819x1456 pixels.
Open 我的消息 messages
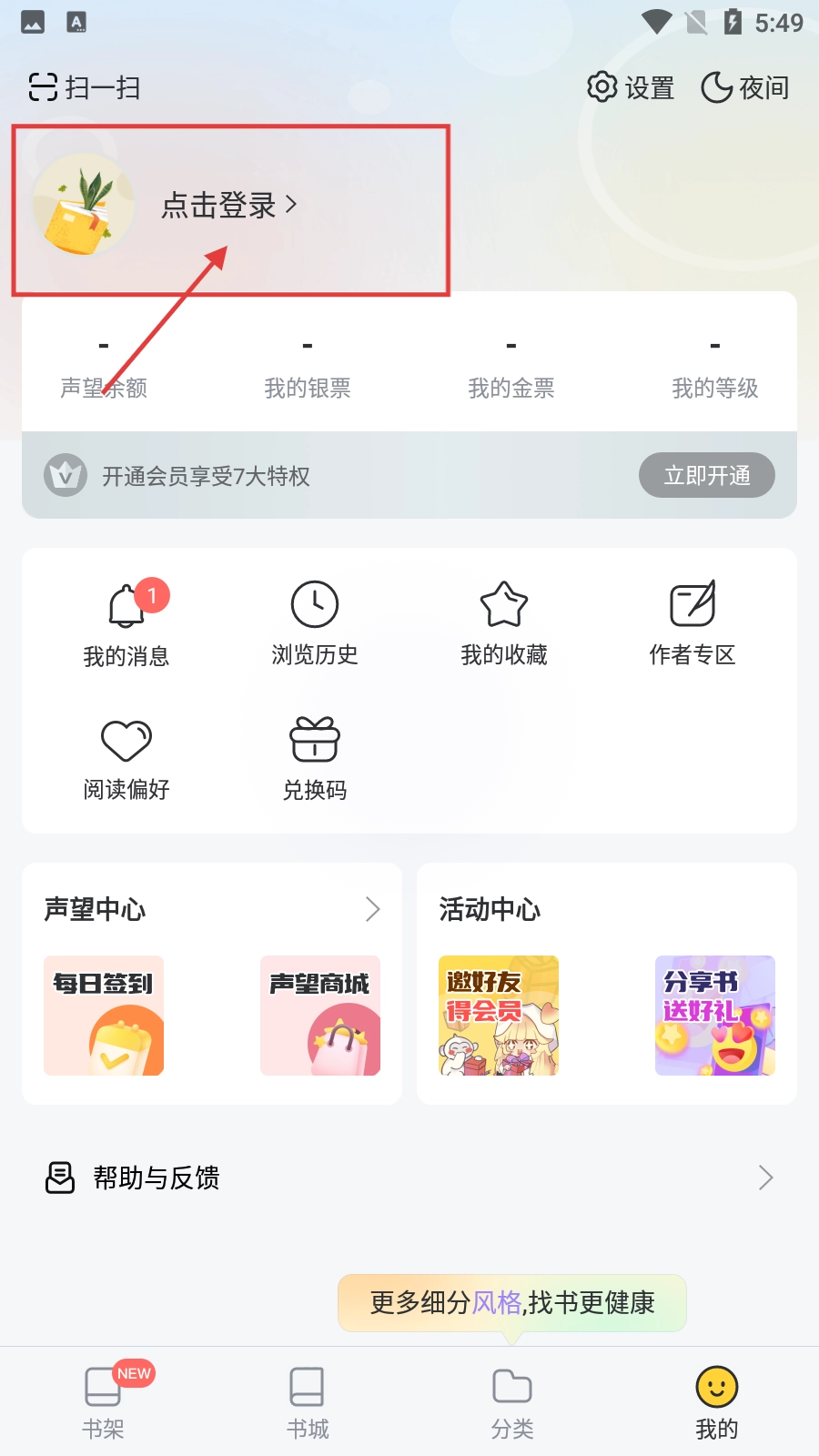[x=126, y=623]
